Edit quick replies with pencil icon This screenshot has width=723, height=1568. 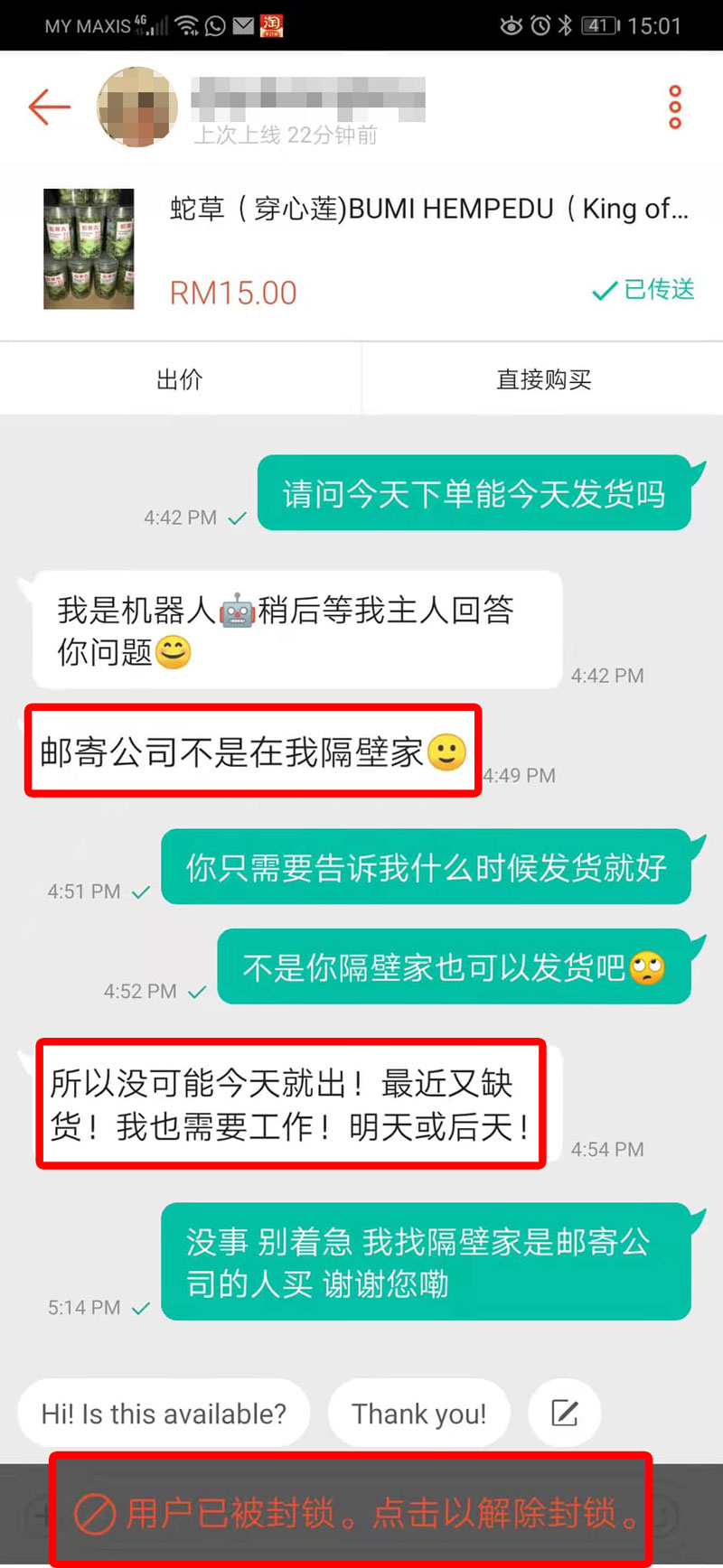tap(565, 1414)
